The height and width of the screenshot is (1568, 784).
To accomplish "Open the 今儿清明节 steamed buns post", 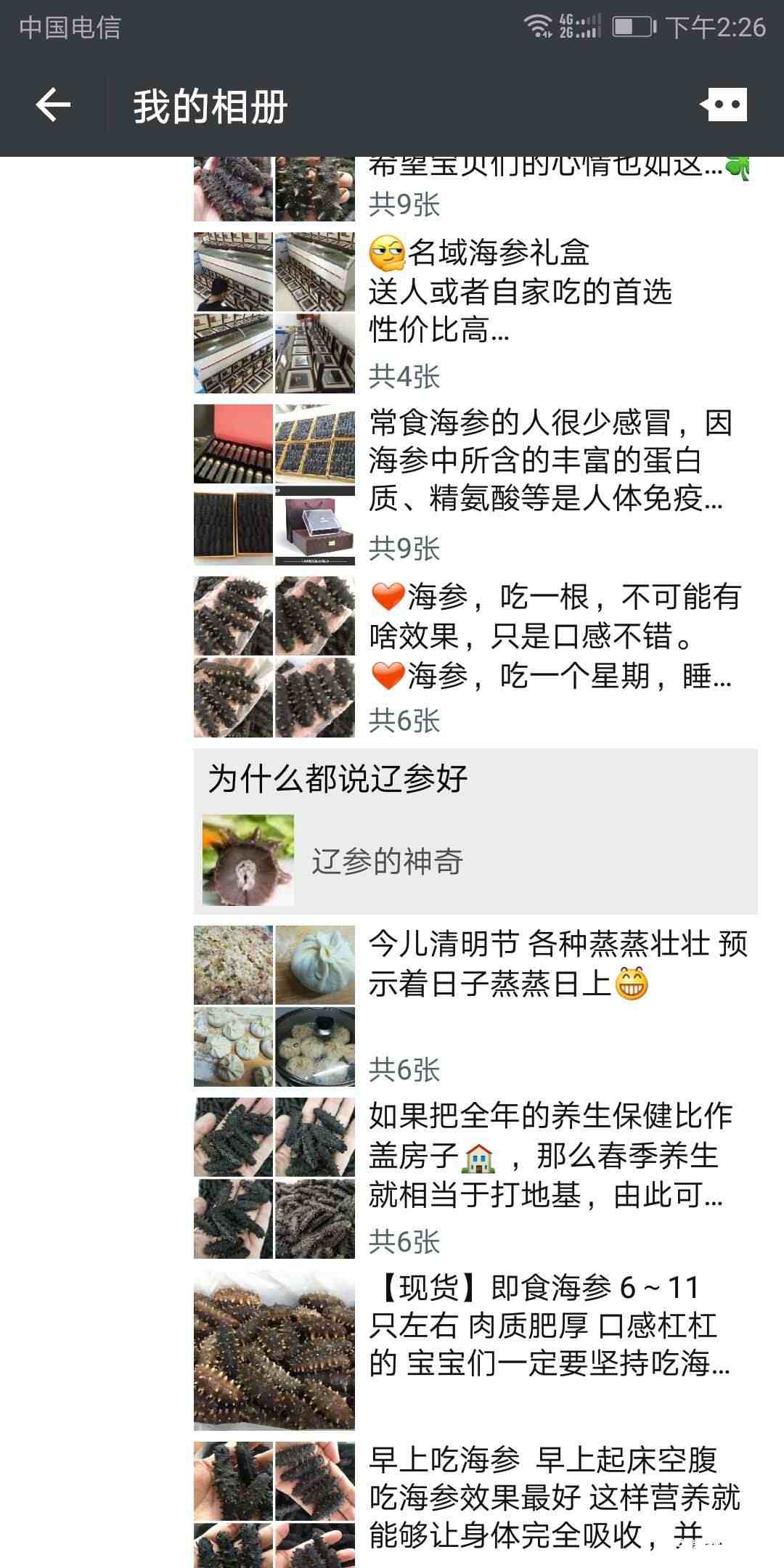I will pyautogui.click(x=555, y=964).
